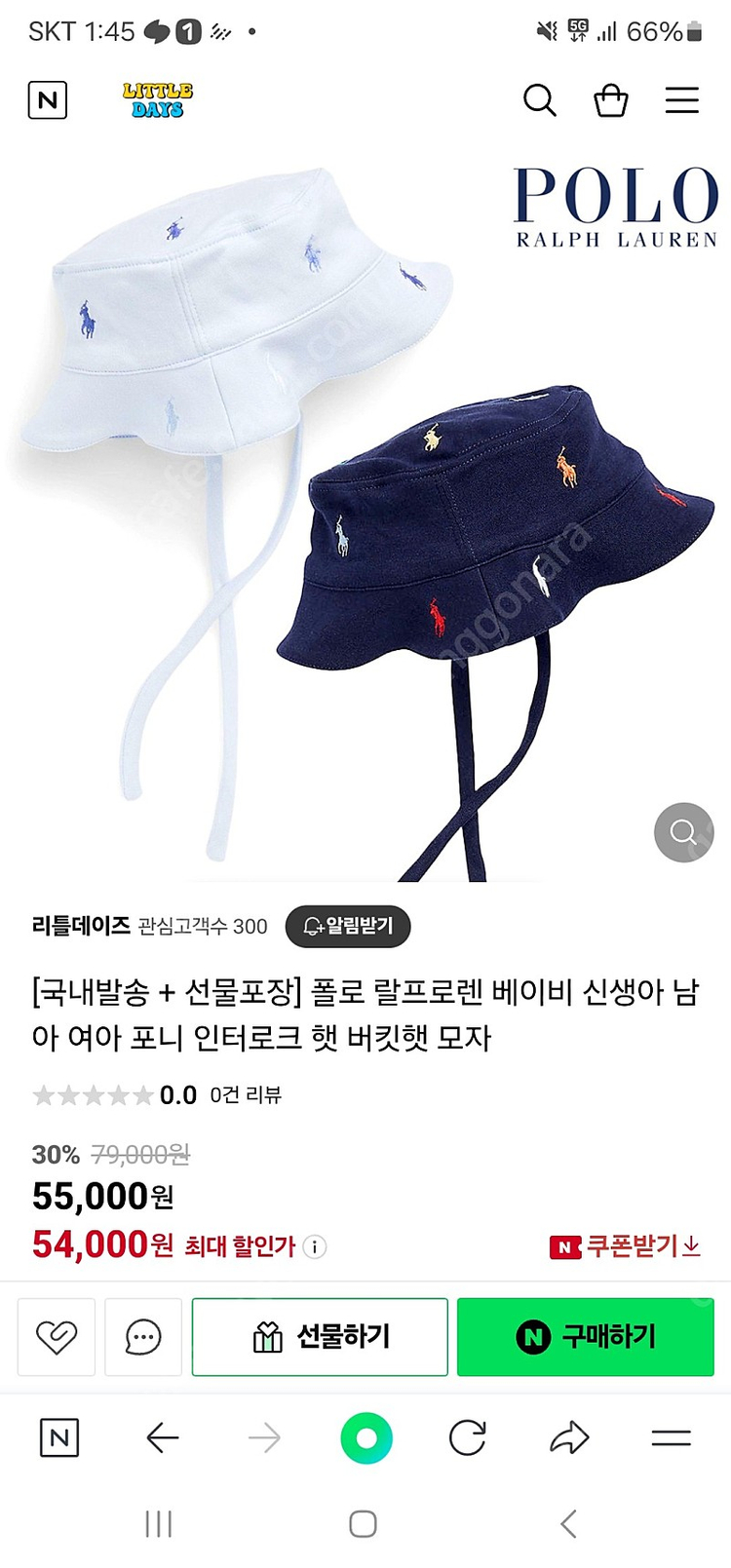Screen dimensions: 731x1568
Task: Open the 0건 리뷰 reviews link
Action: [246, 1095]
